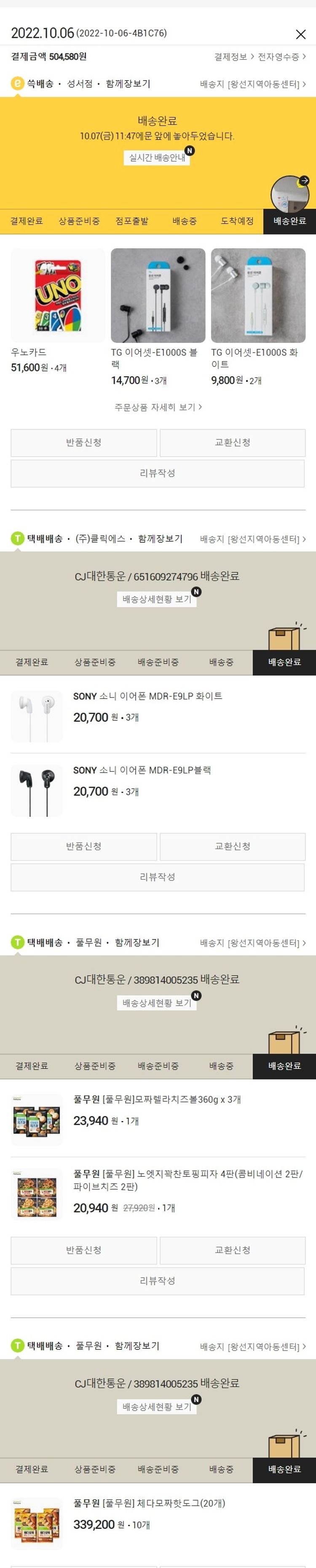View TG 이어셋-E1000S 블랙 product
Screen dimensions: 316x1568
(158, 296)
